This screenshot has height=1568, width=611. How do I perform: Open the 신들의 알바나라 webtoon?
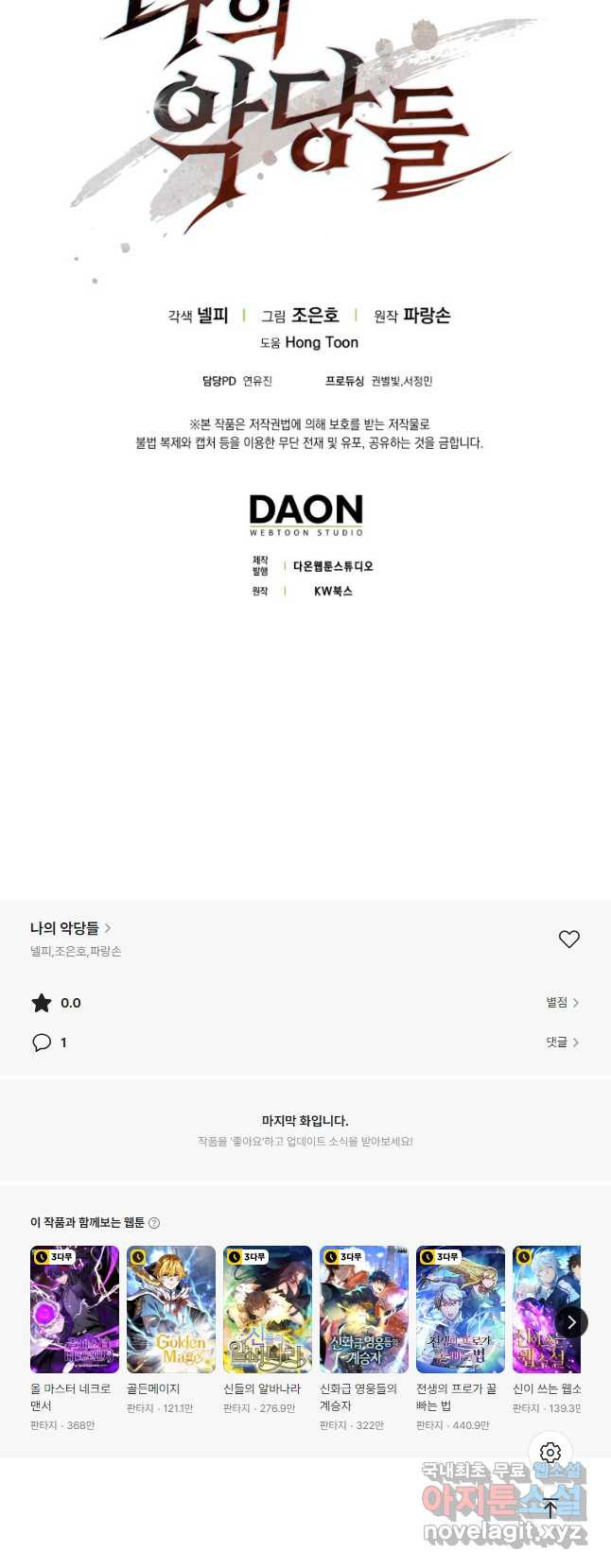coord(268,1309)
